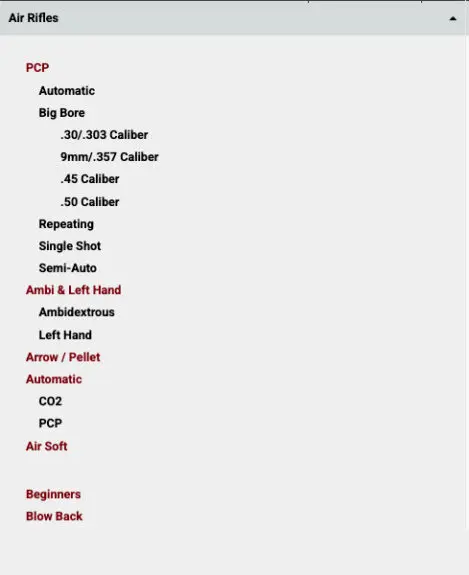Collapse the Air Rifles section

click(453, 18)
